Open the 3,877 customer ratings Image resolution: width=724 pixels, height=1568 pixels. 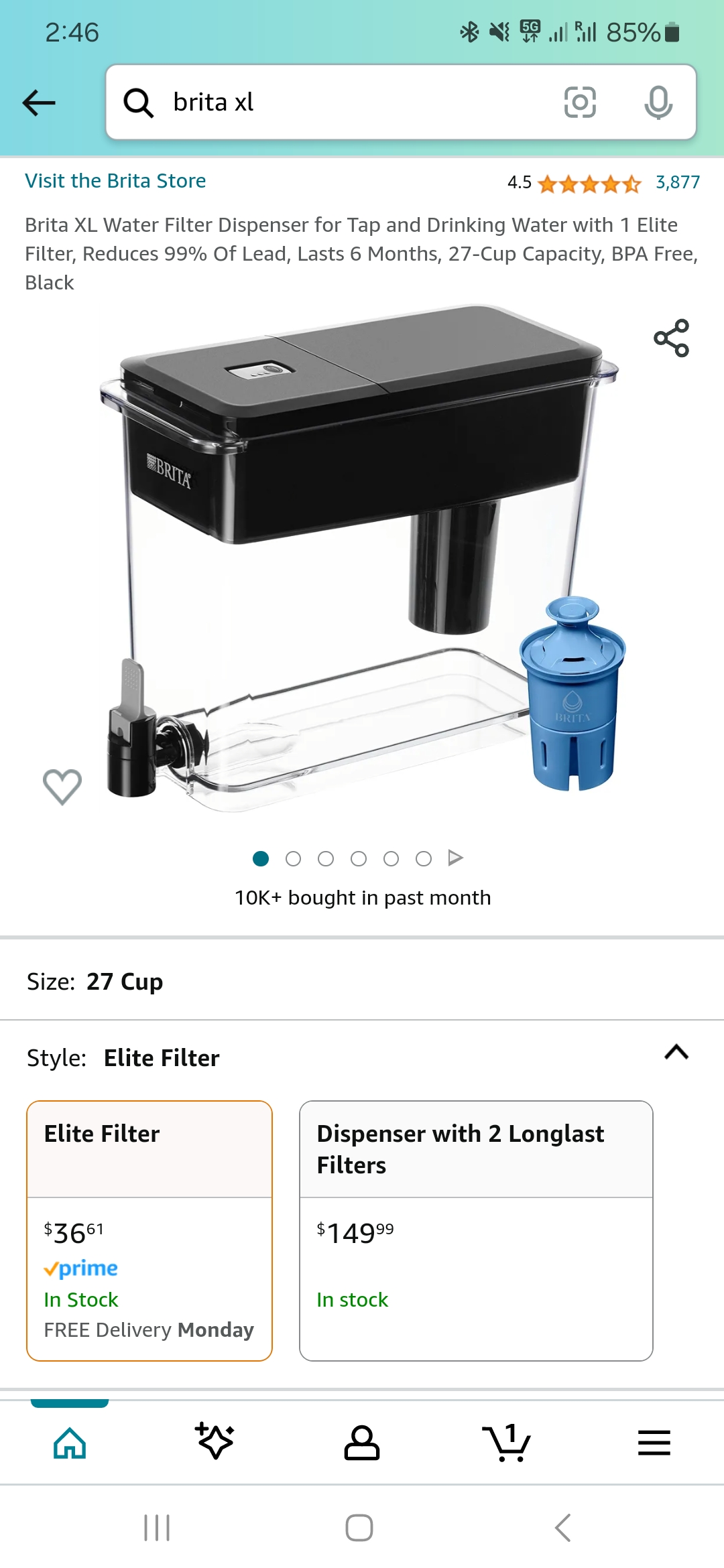click(x=677, y=182)
